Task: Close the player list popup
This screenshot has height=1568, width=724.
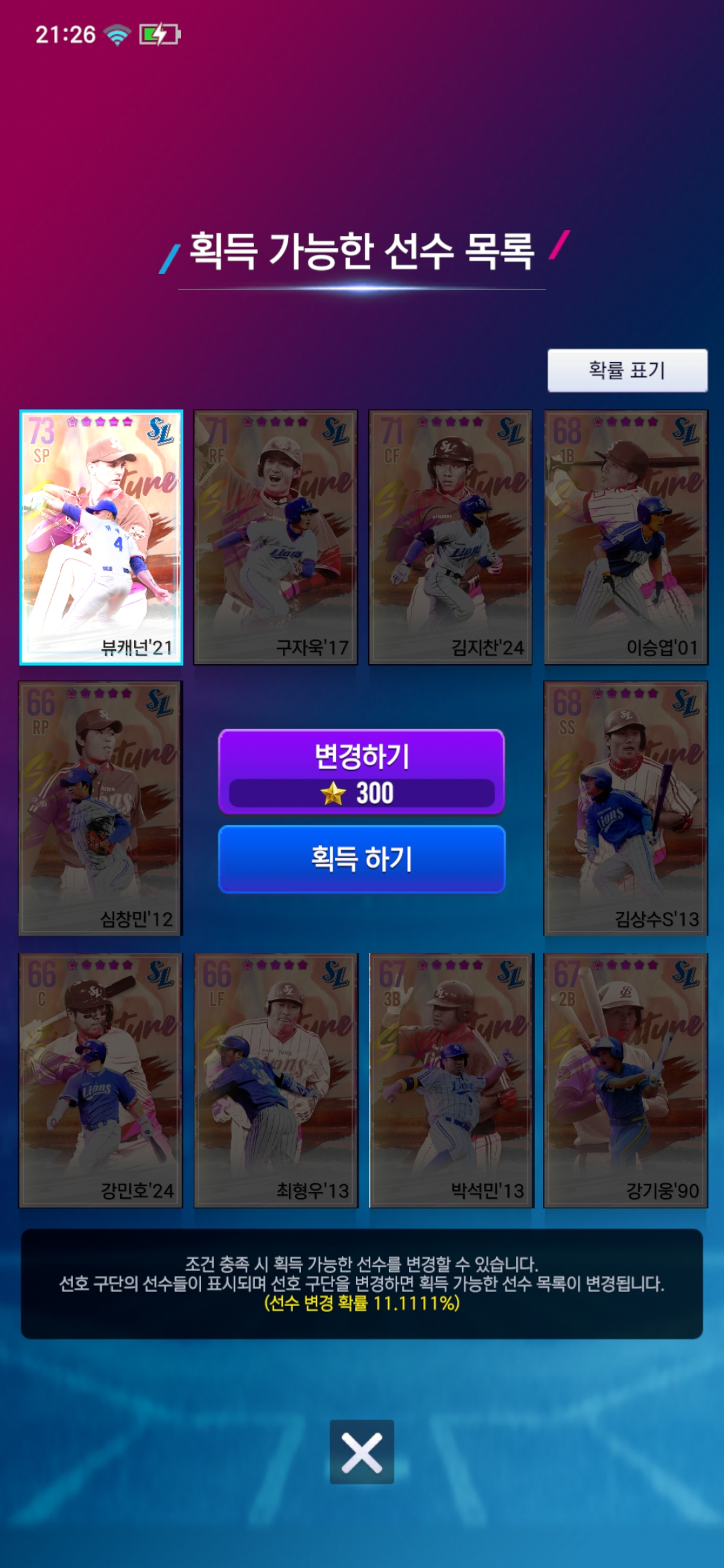Action: (361, 1451)
